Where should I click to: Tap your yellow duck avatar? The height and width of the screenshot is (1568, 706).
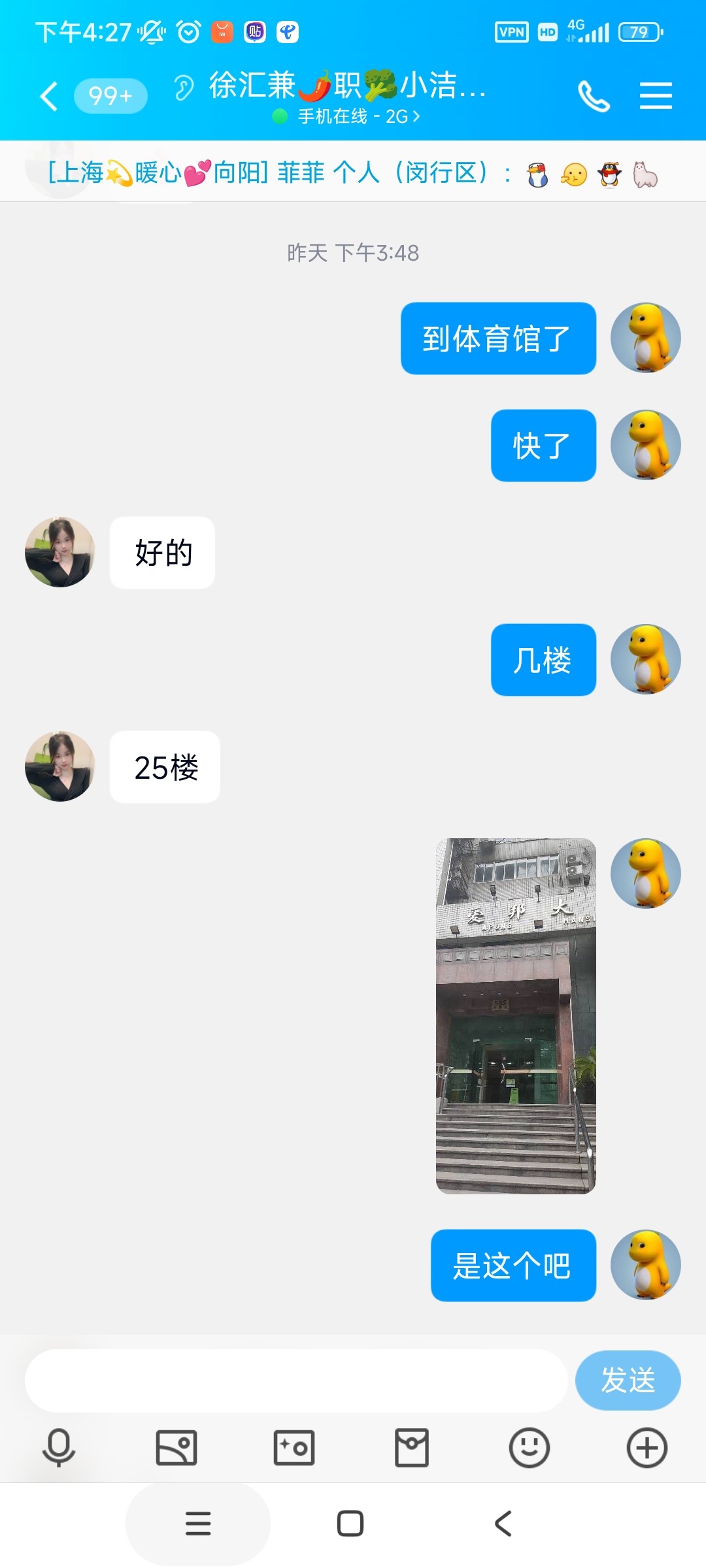(646, 338)
